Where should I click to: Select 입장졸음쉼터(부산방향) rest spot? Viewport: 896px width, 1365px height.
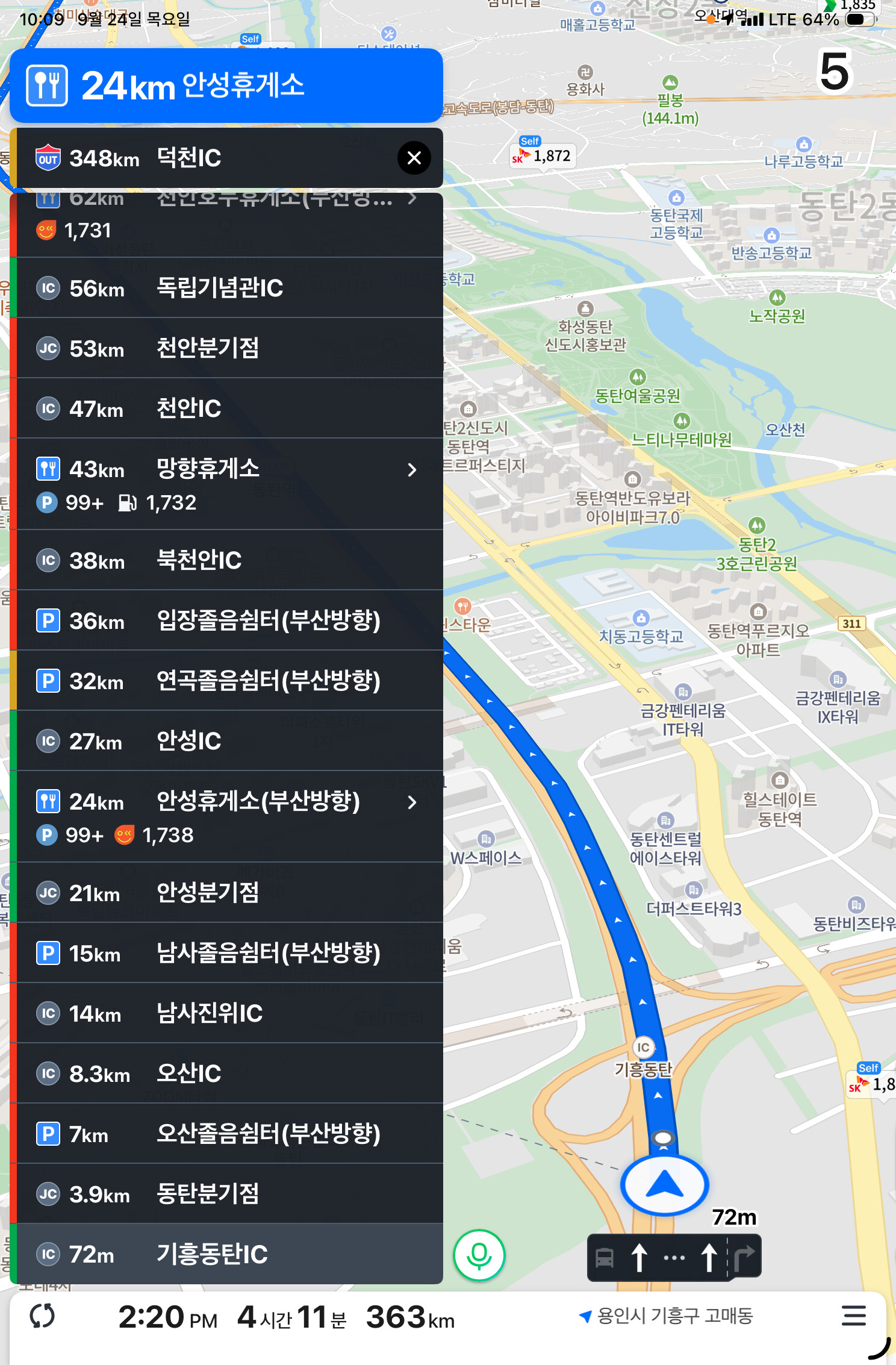coord(229,620)
